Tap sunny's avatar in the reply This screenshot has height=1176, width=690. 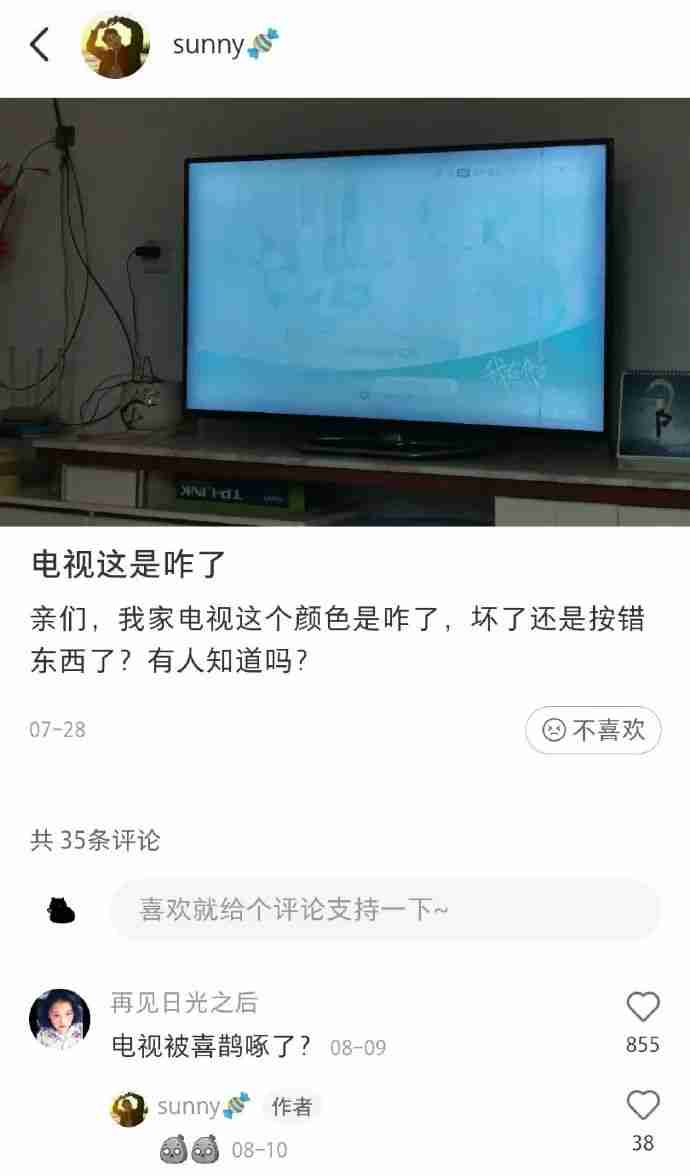(129, 1109)
